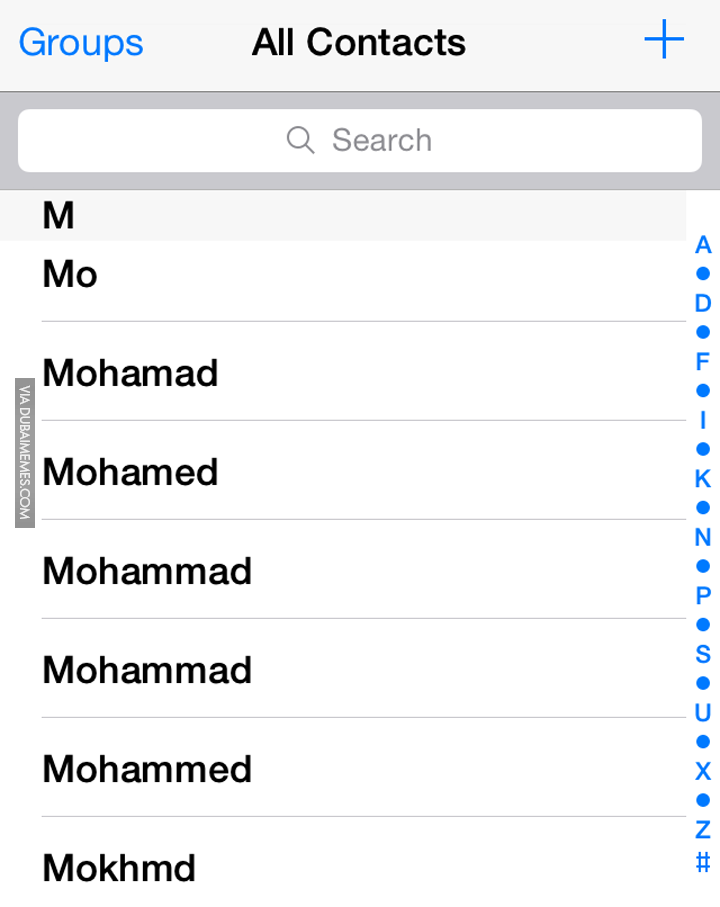The width and height of the screenshot is (720, 907).
Task: Jump to letter D in index
Action: click(703, 303)
